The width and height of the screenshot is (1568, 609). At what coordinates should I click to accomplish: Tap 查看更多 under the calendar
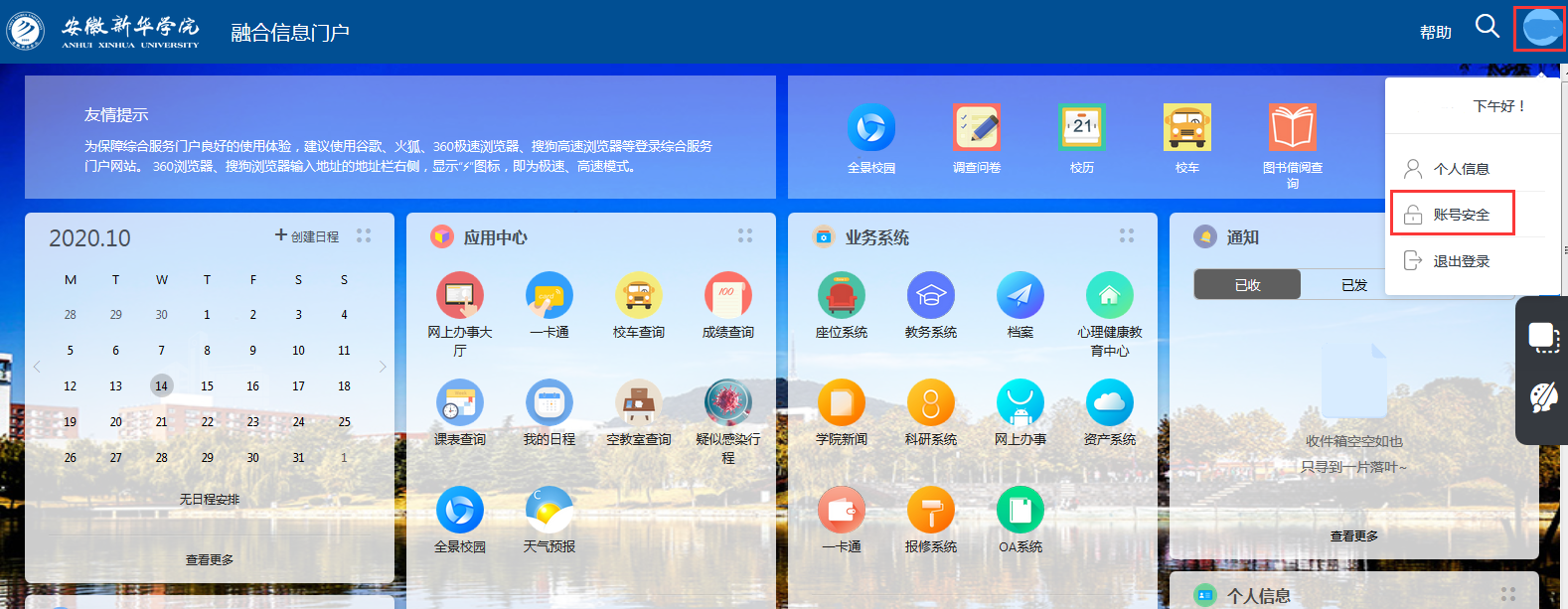click(x=210, y=560)
